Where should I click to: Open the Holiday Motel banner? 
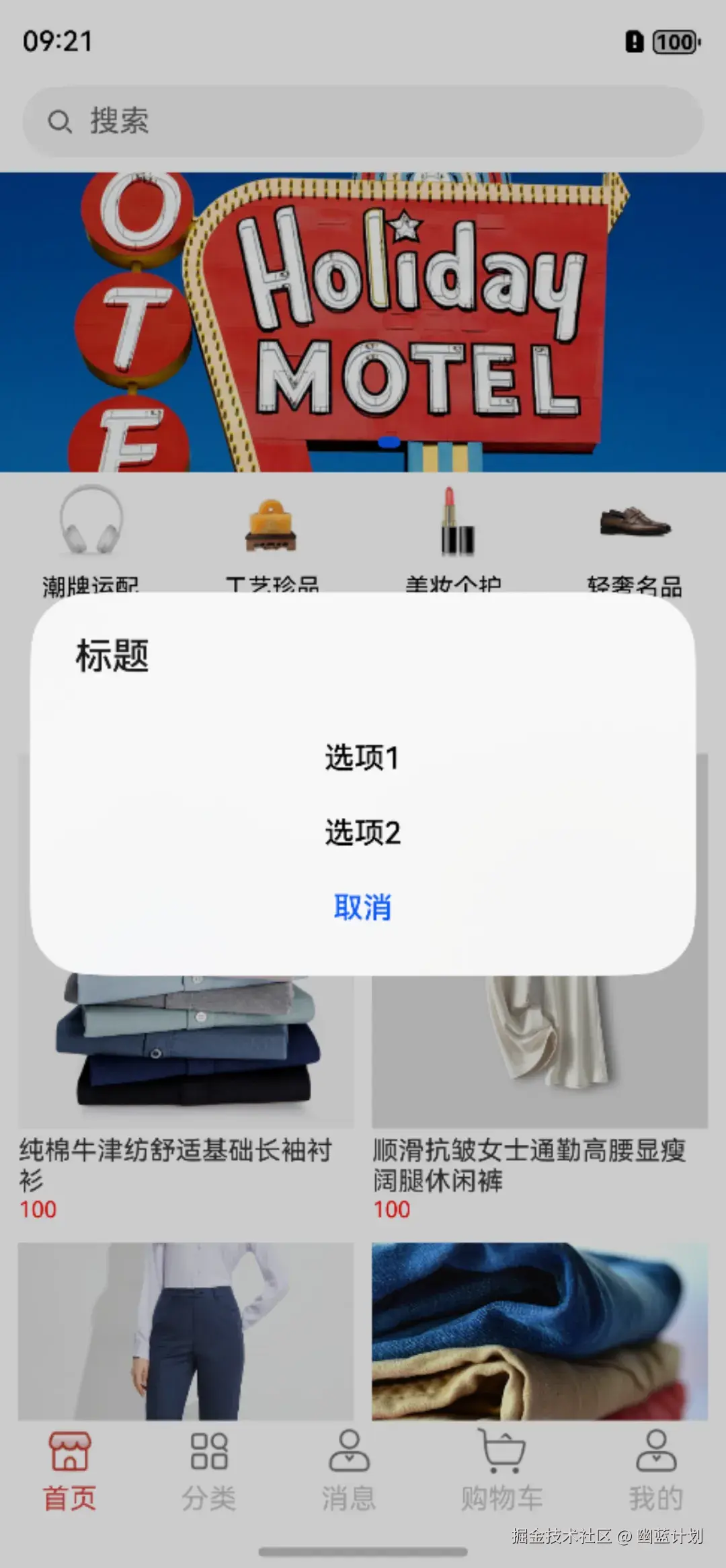363,322
